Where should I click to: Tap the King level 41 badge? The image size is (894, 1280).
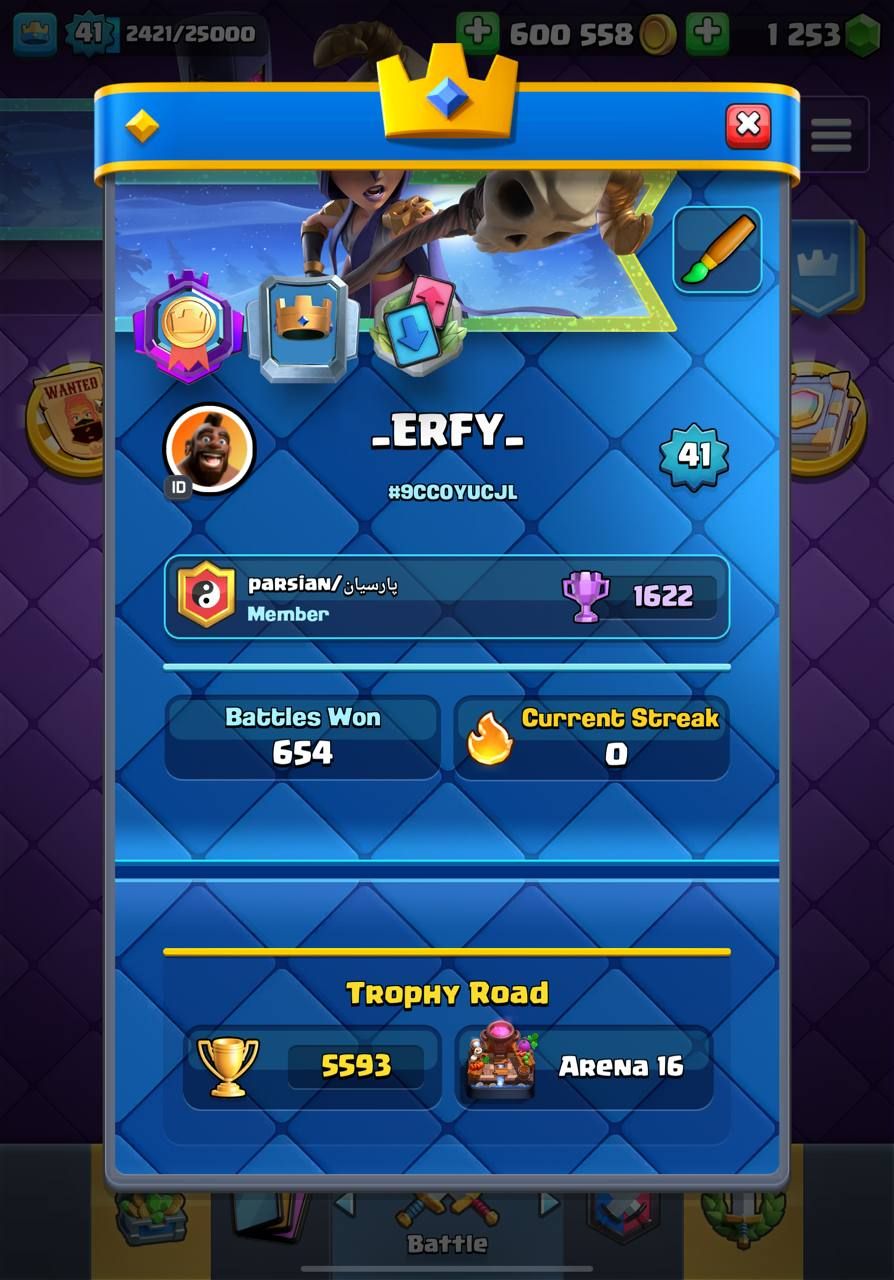point(694,456)
